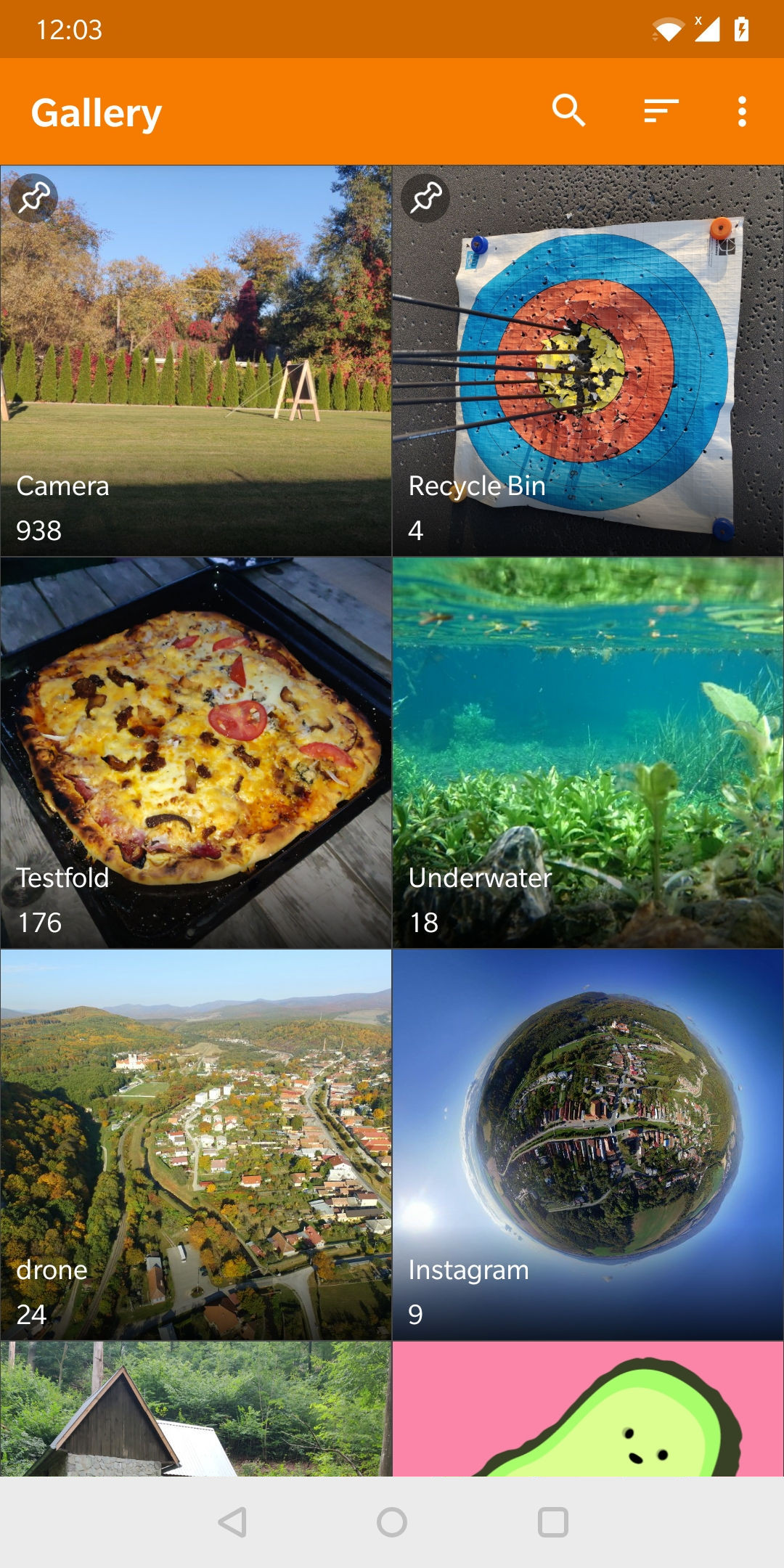Go back using the system back button
784x1568 pixels.
(x=233, y=1522)
